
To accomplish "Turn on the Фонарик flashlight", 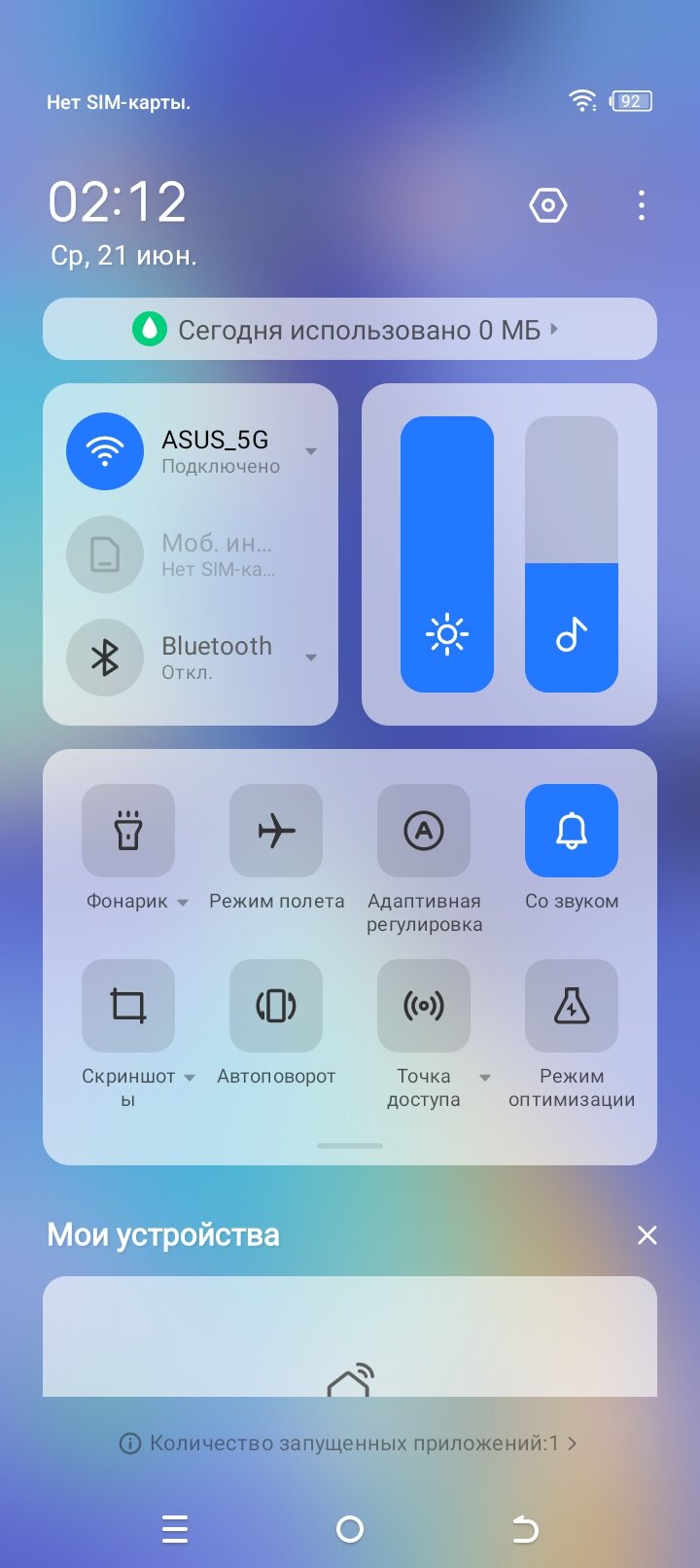I will click(128, 831).
